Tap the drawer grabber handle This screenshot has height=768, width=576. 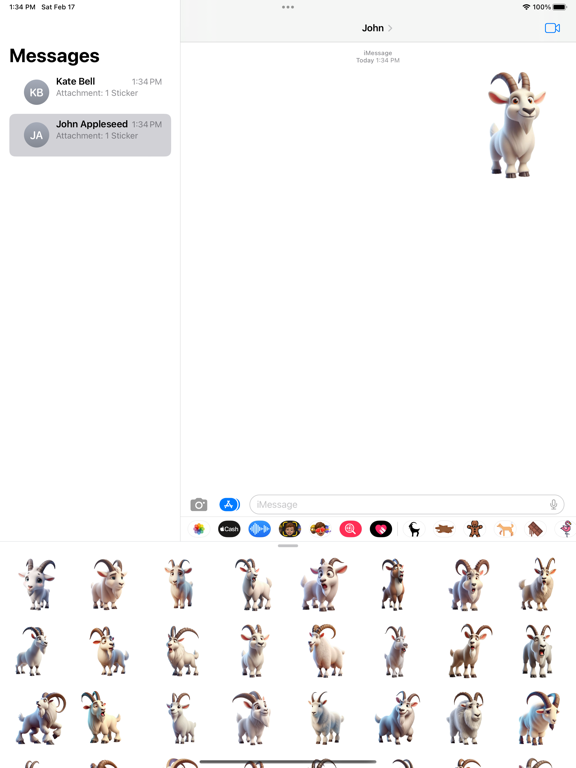pos(288,546)
